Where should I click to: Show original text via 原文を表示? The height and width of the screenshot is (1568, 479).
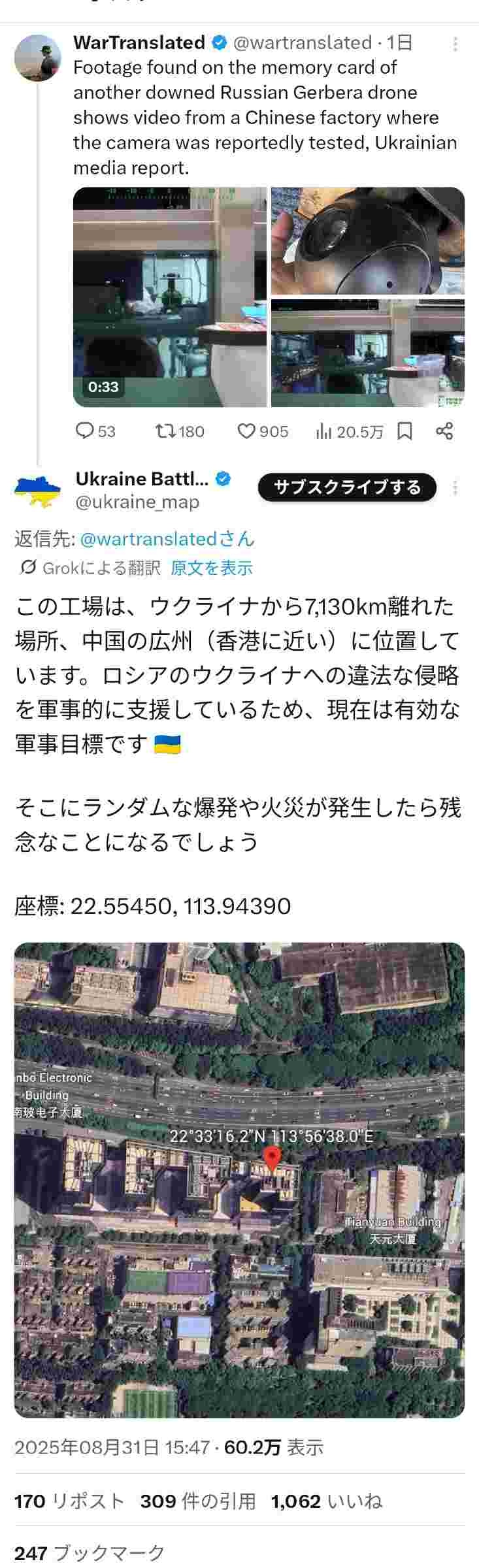(x=211, y=568)
